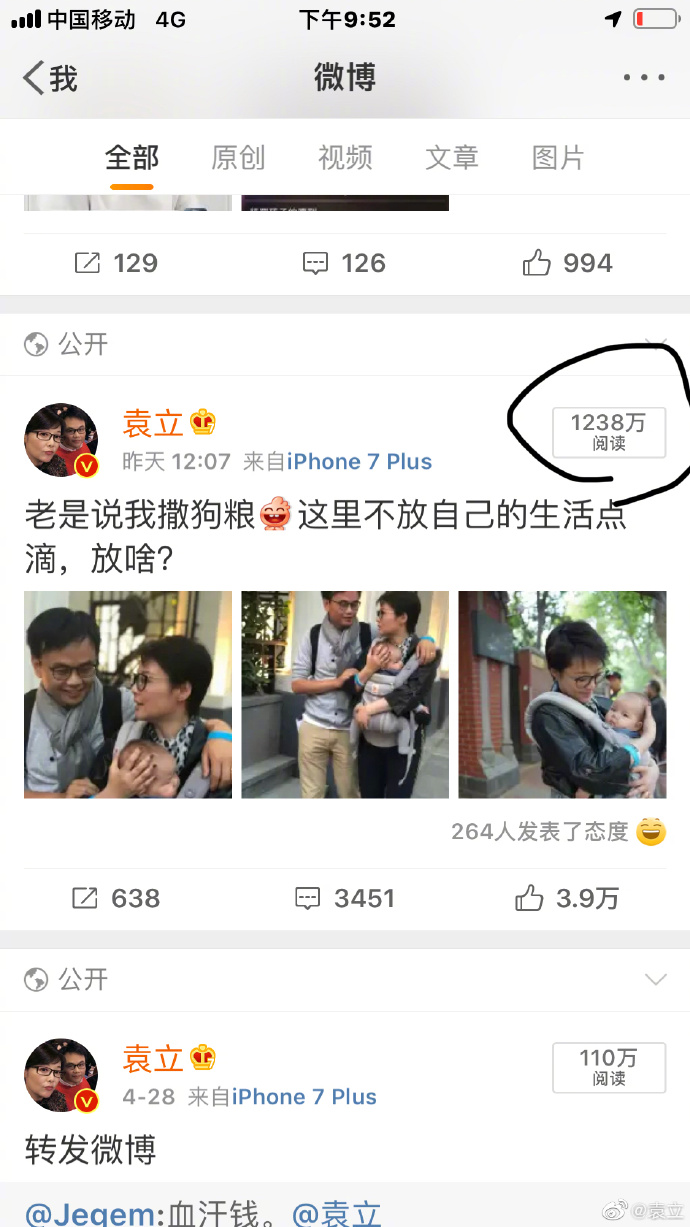Open comments on the post with 126 comments
This screenshot has height=1227, width=690.
coord(344,263)
